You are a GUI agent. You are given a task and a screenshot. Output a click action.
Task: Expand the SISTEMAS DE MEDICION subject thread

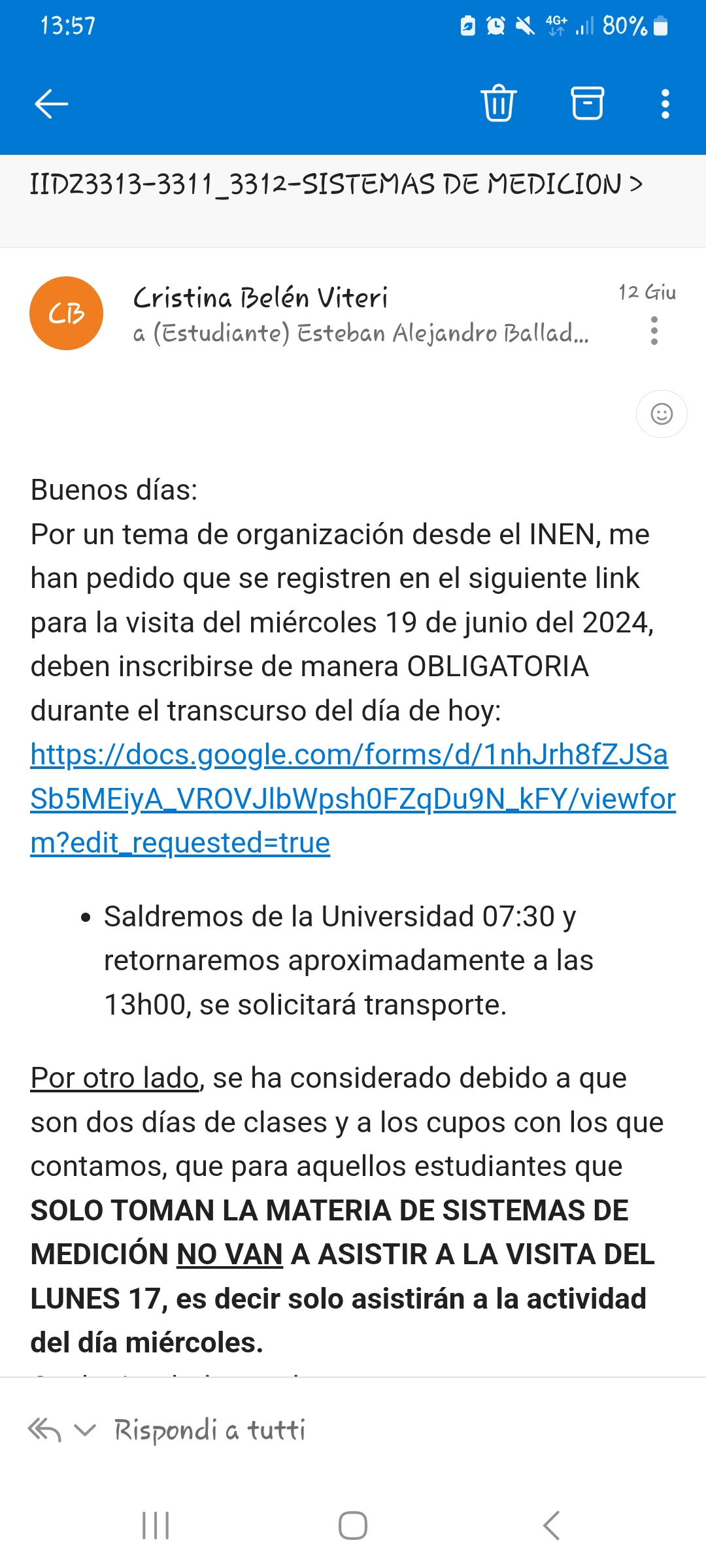[336, 184]
